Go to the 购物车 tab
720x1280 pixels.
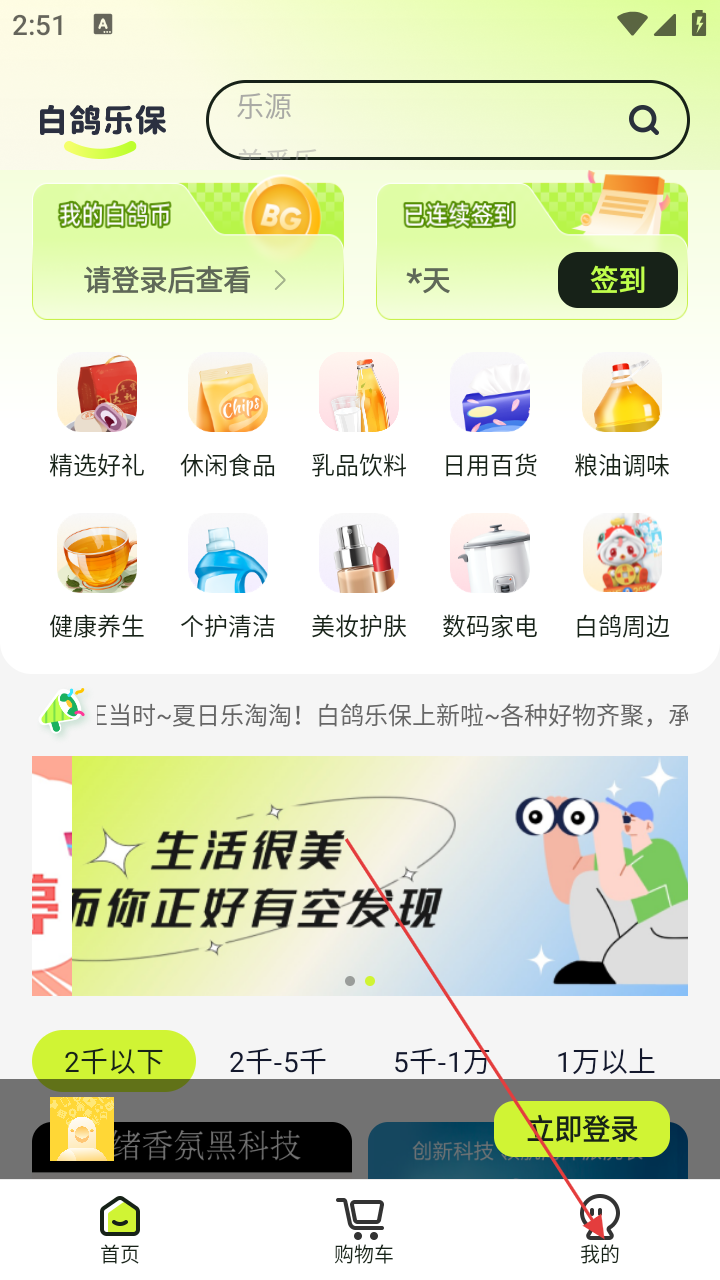pyautogui.click(x=363, y=1231)
